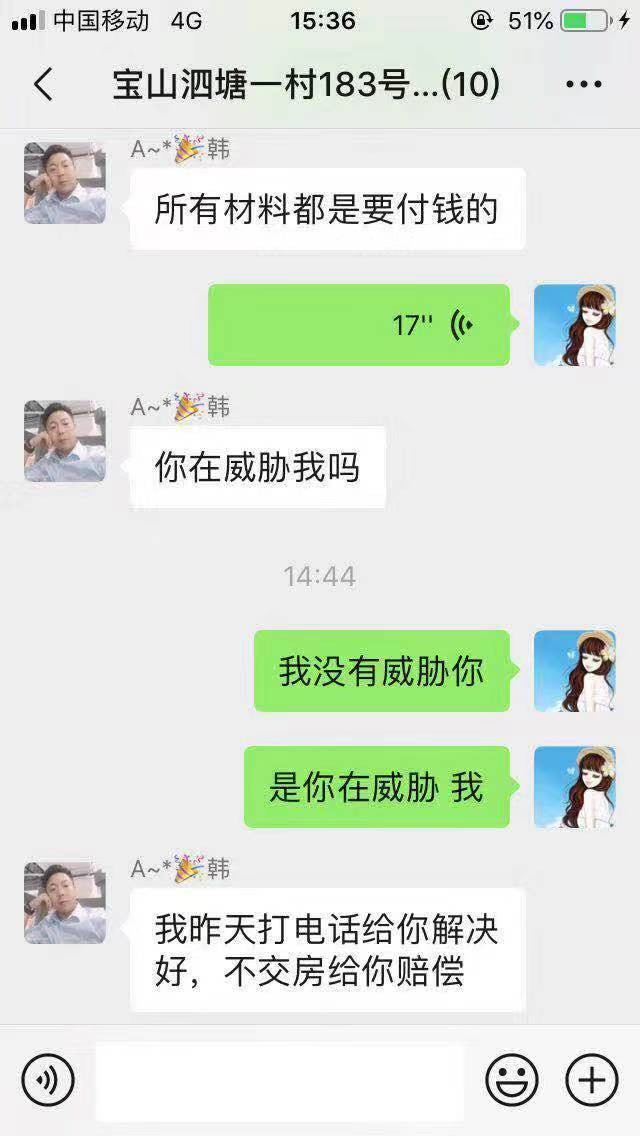Viewport: 640px width, 1136px height.
Task: Open the group chat details menu
Action: click(x=583, y=85)
